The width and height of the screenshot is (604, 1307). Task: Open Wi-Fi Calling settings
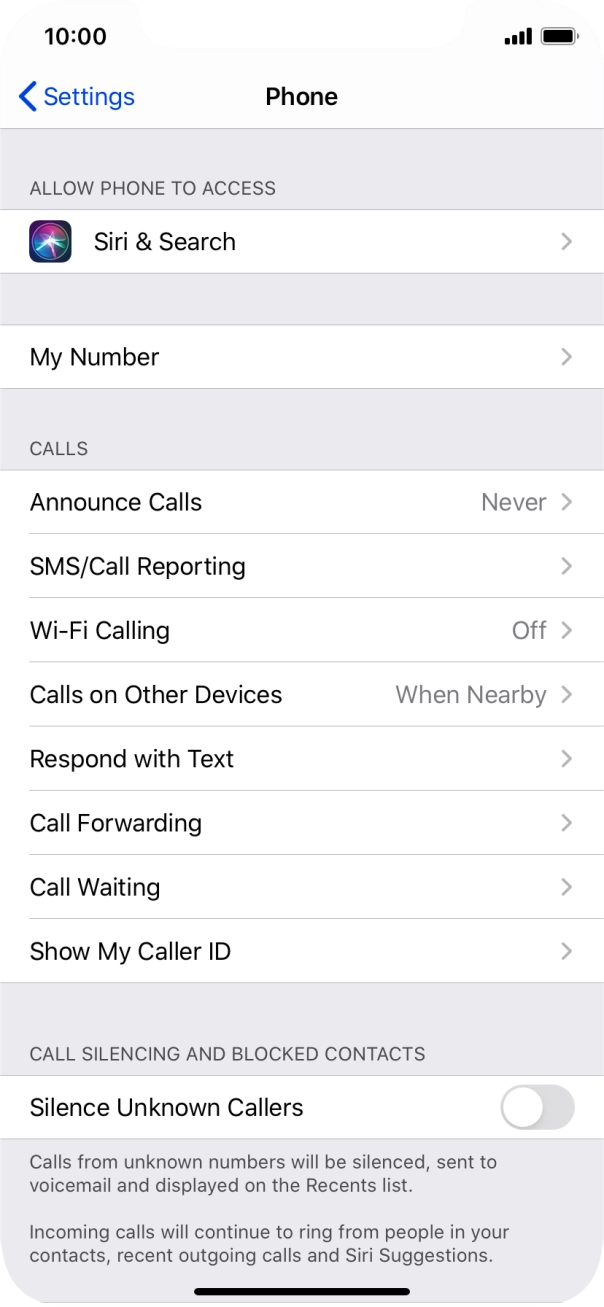(302, 630)
